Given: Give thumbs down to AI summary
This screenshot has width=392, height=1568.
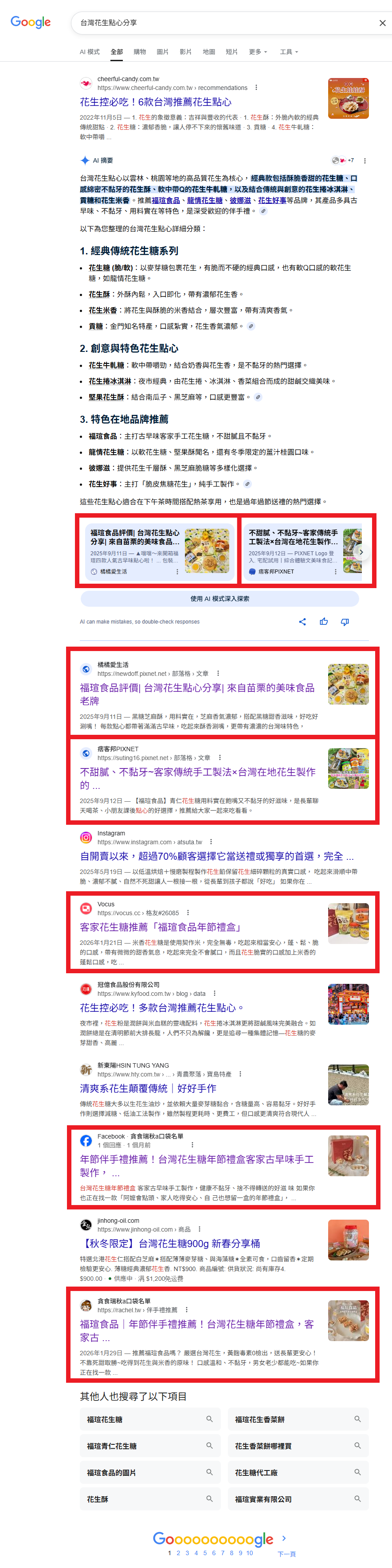Looking at the screenshot, I should (x=345, y=621).
